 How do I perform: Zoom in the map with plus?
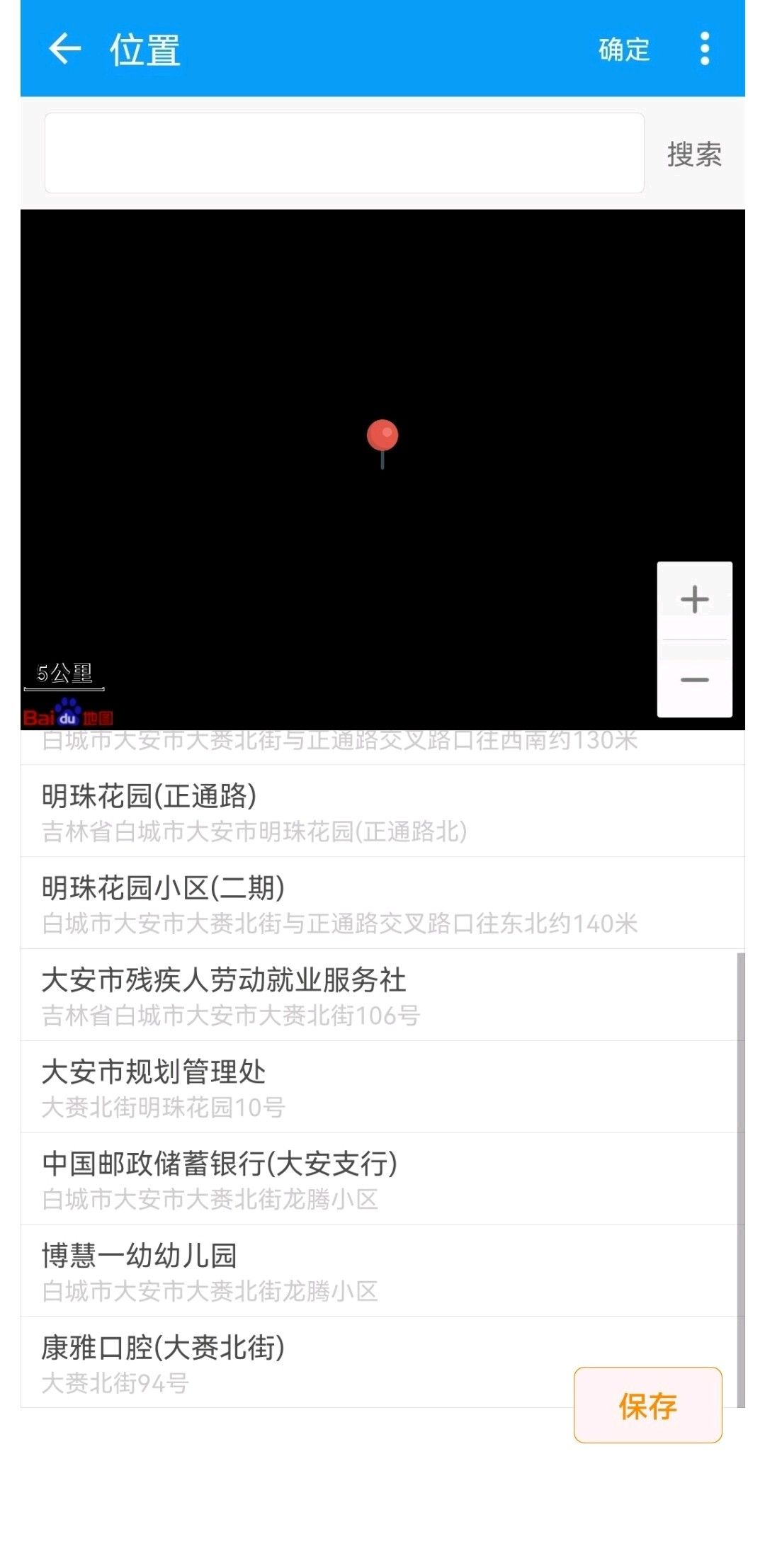pyautogui.click(x=694, y=600)
